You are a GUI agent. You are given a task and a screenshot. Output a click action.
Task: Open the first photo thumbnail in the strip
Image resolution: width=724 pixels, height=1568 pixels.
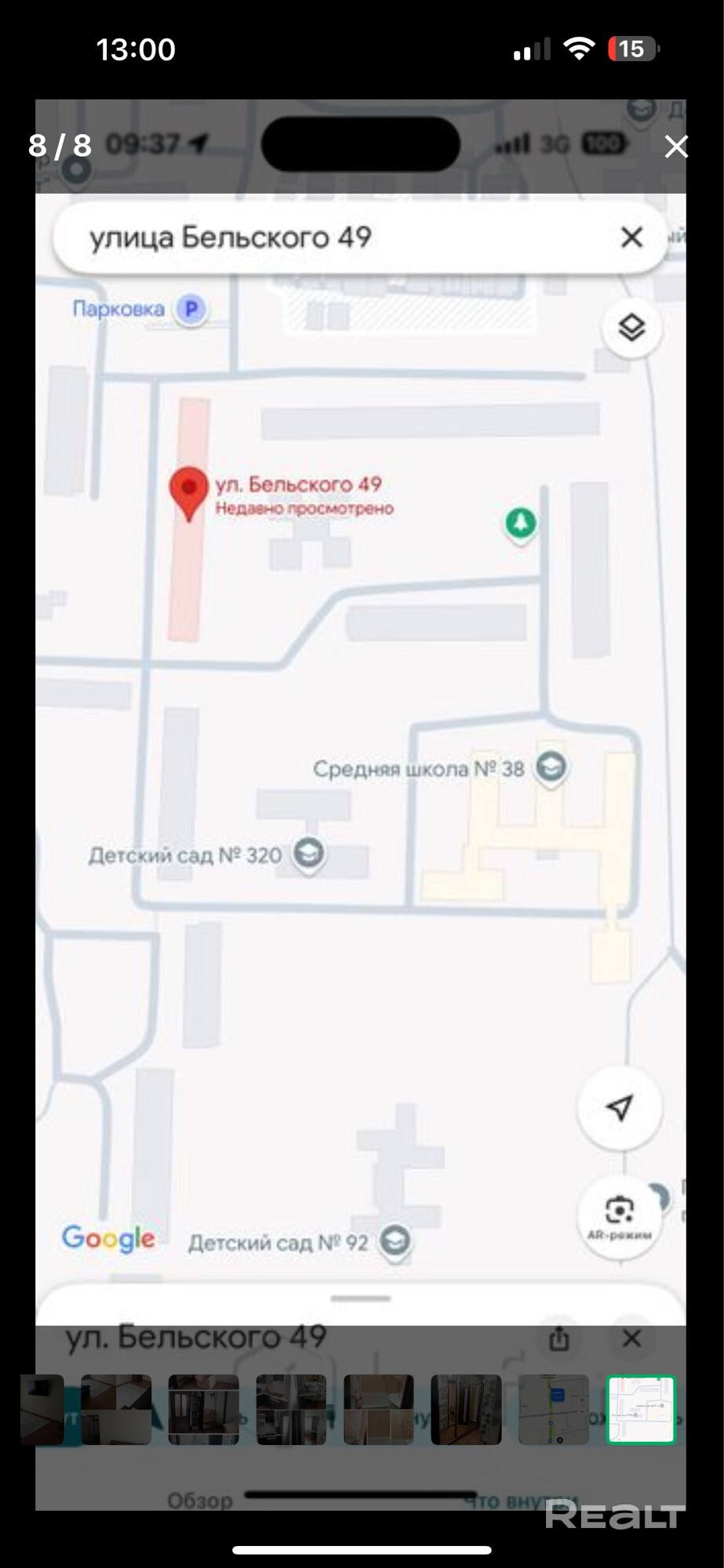point(41,1410)
